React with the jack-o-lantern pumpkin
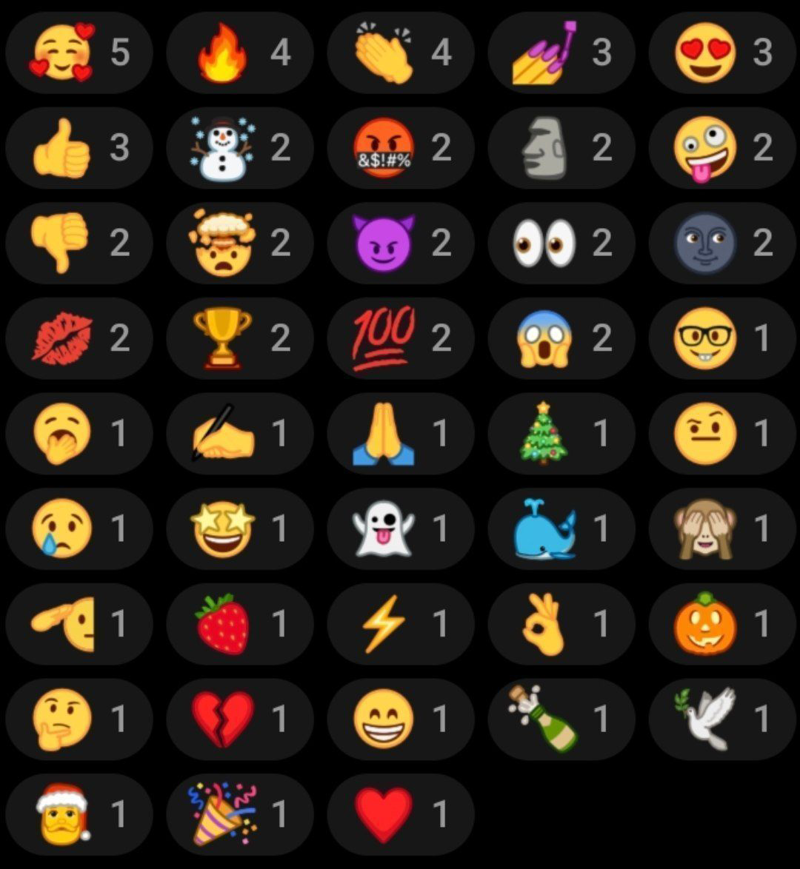Image resolution: width=800 pixels, height=869 pixels. tap(722, 624)
